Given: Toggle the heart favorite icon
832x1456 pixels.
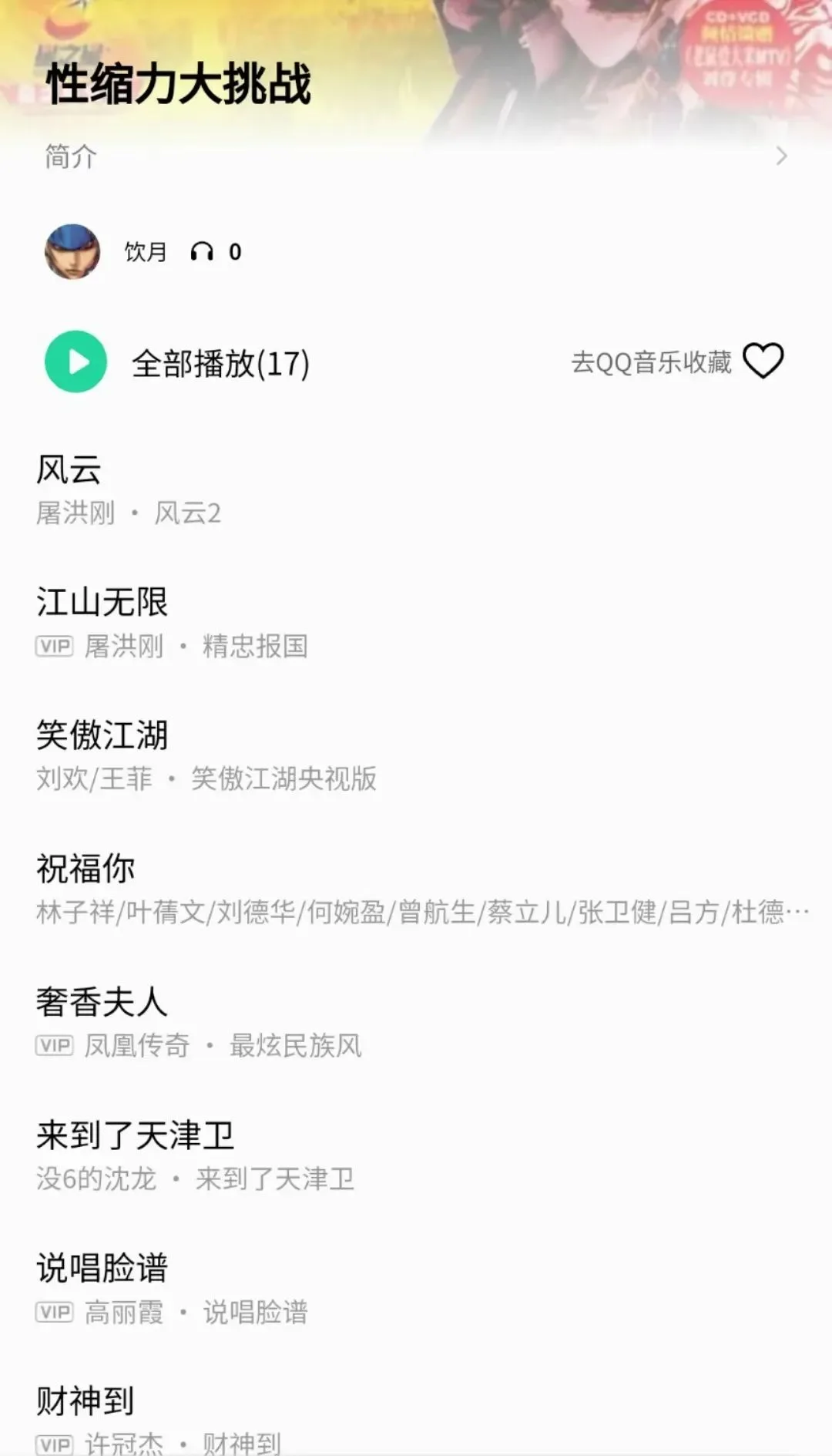Looking at the screenshot, I should click(765, 361).
